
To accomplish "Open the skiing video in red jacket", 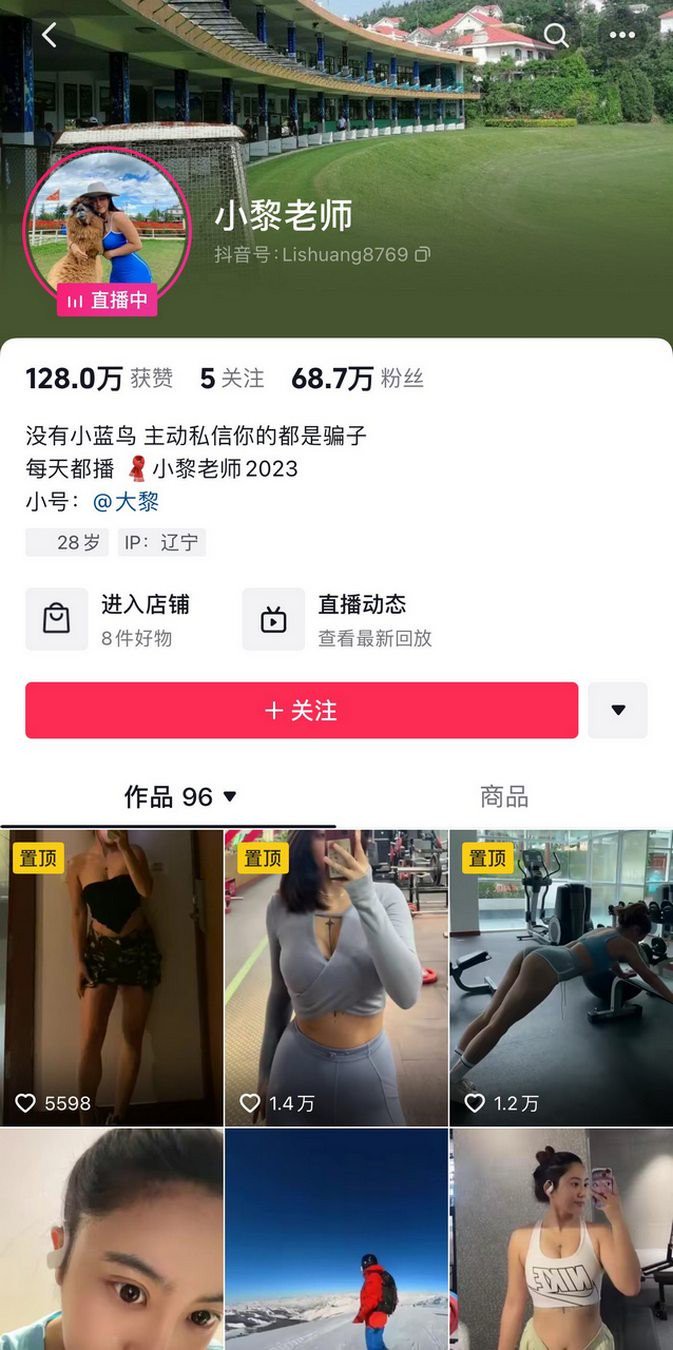I will 336,1240.
